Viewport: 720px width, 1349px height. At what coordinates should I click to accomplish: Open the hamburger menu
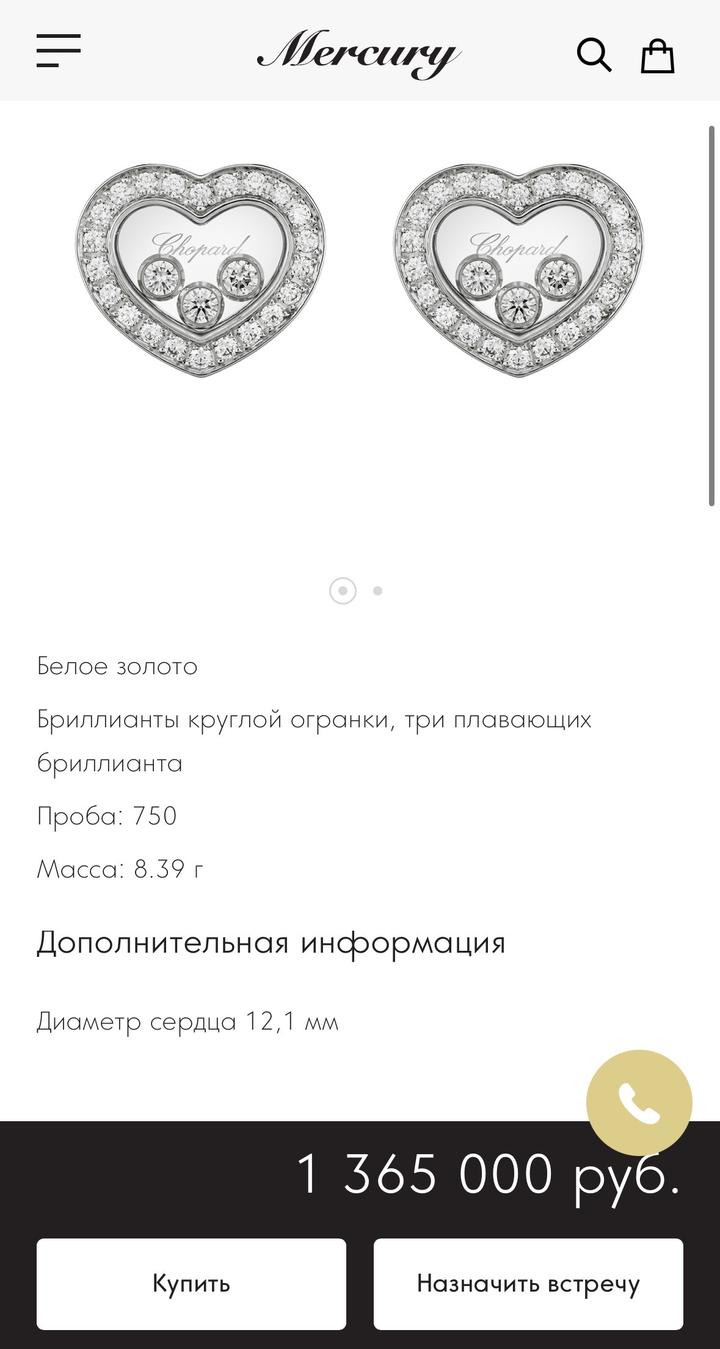(x=59, y=51)
